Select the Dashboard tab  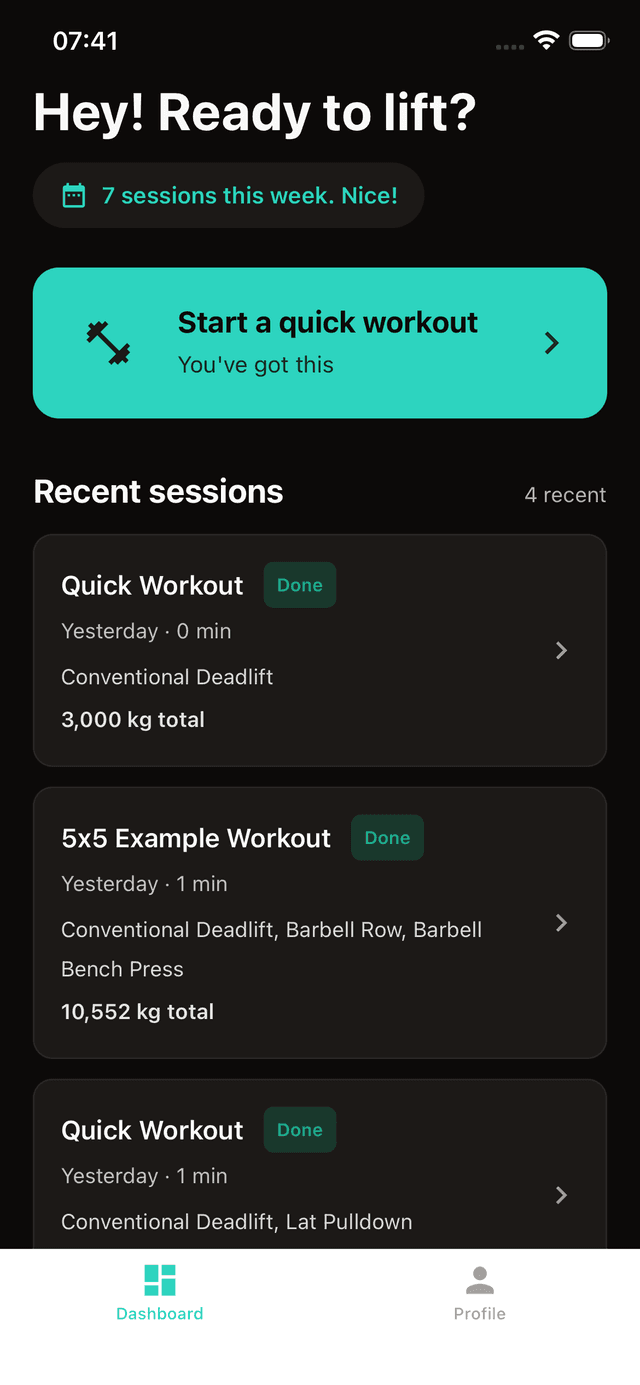click(160, 1292)
